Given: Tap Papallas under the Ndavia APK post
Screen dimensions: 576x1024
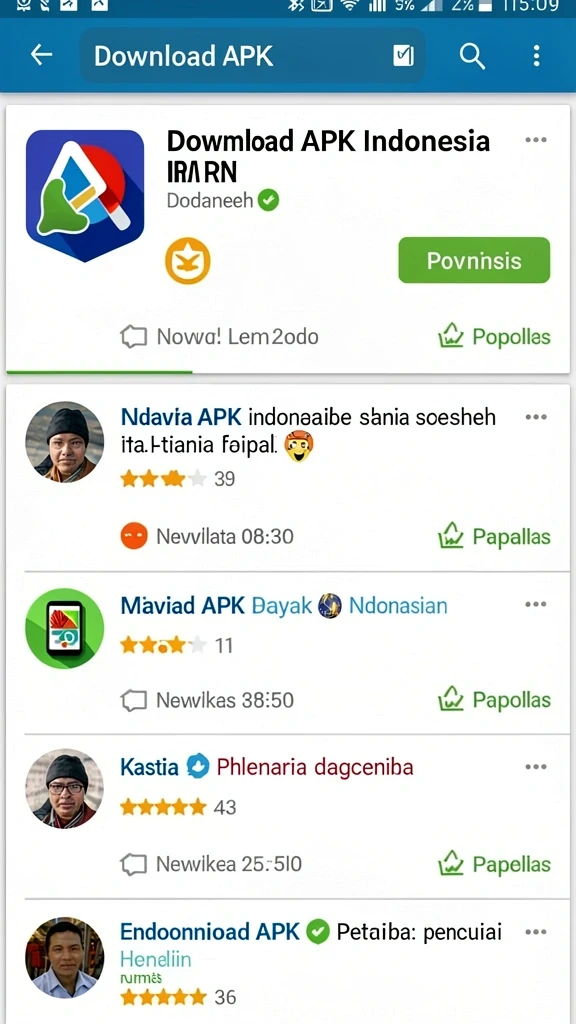Looking at the screenshot, I should tap(494, 537).
